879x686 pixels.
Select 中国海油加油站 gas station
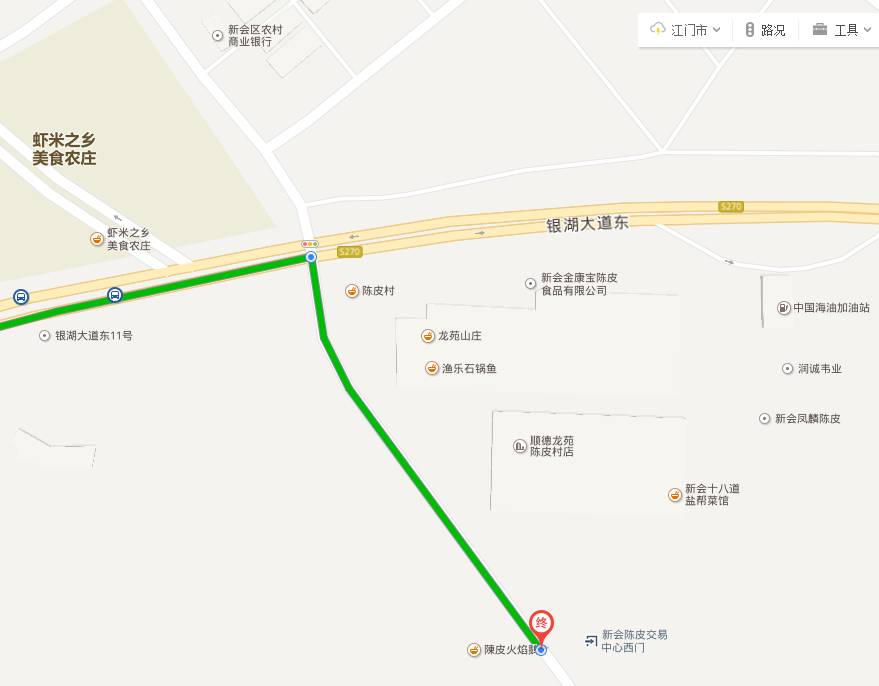(784, 307)
